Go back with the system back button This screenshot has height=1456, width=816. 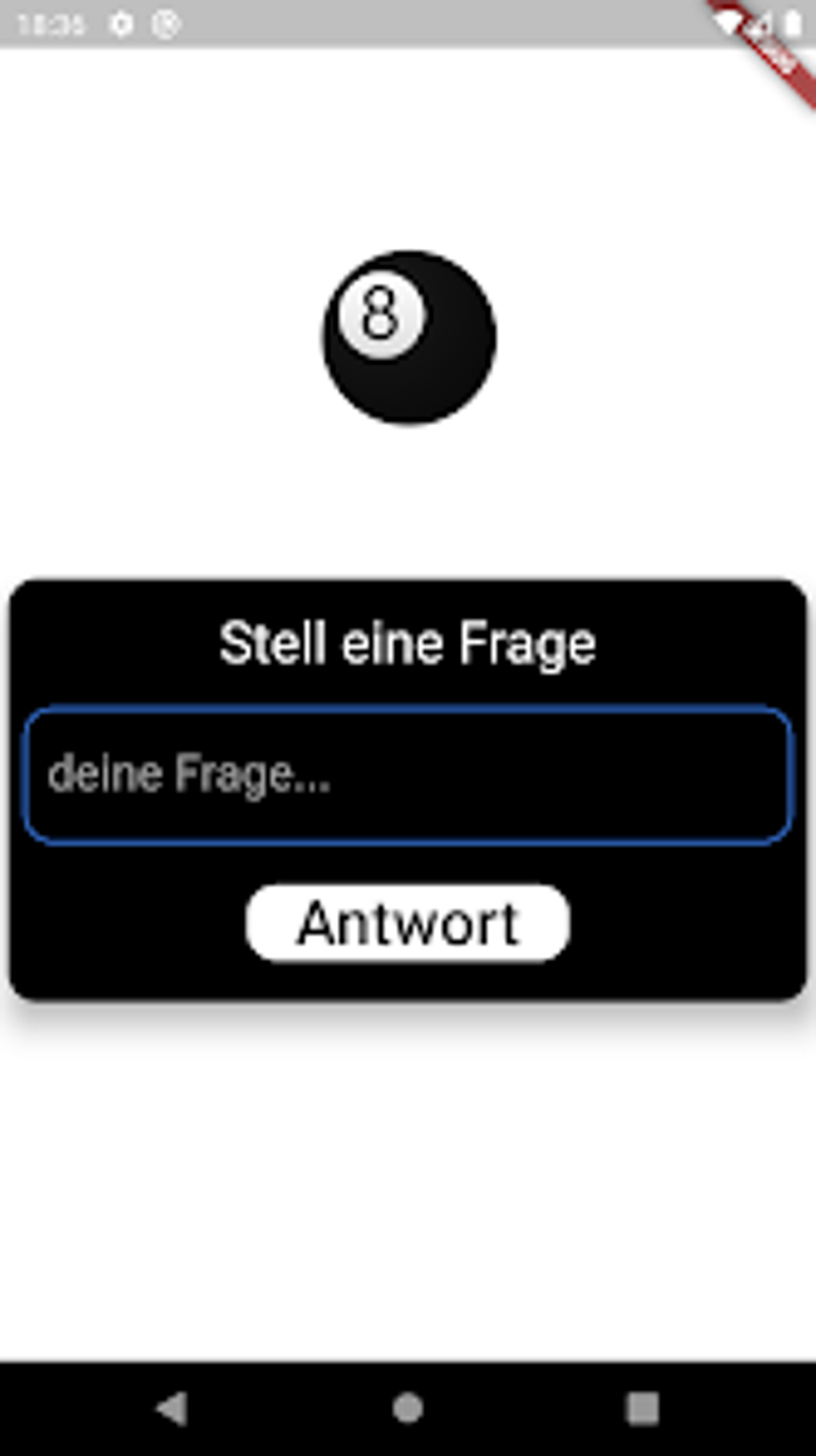point(172,1408)
